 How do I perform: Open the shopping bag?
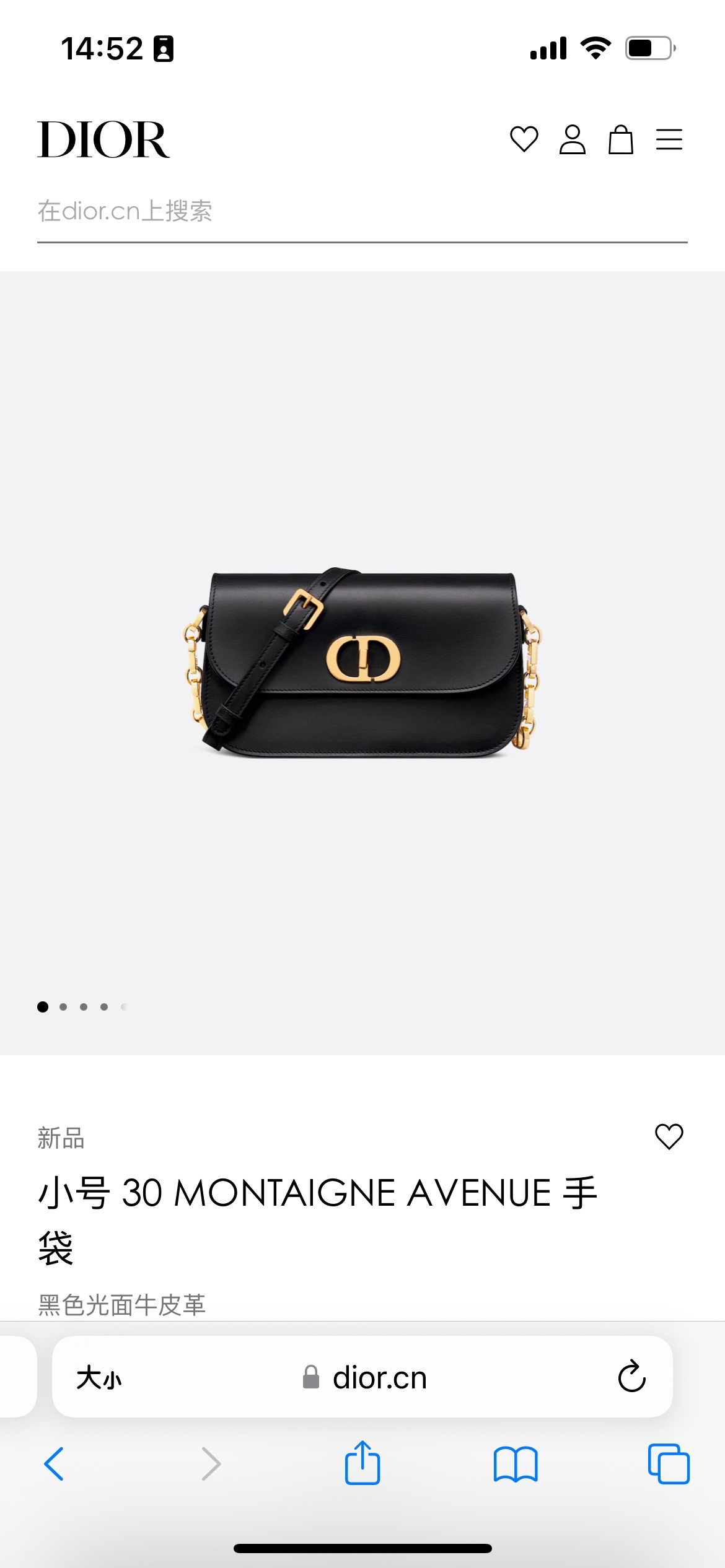pos(620,139)
